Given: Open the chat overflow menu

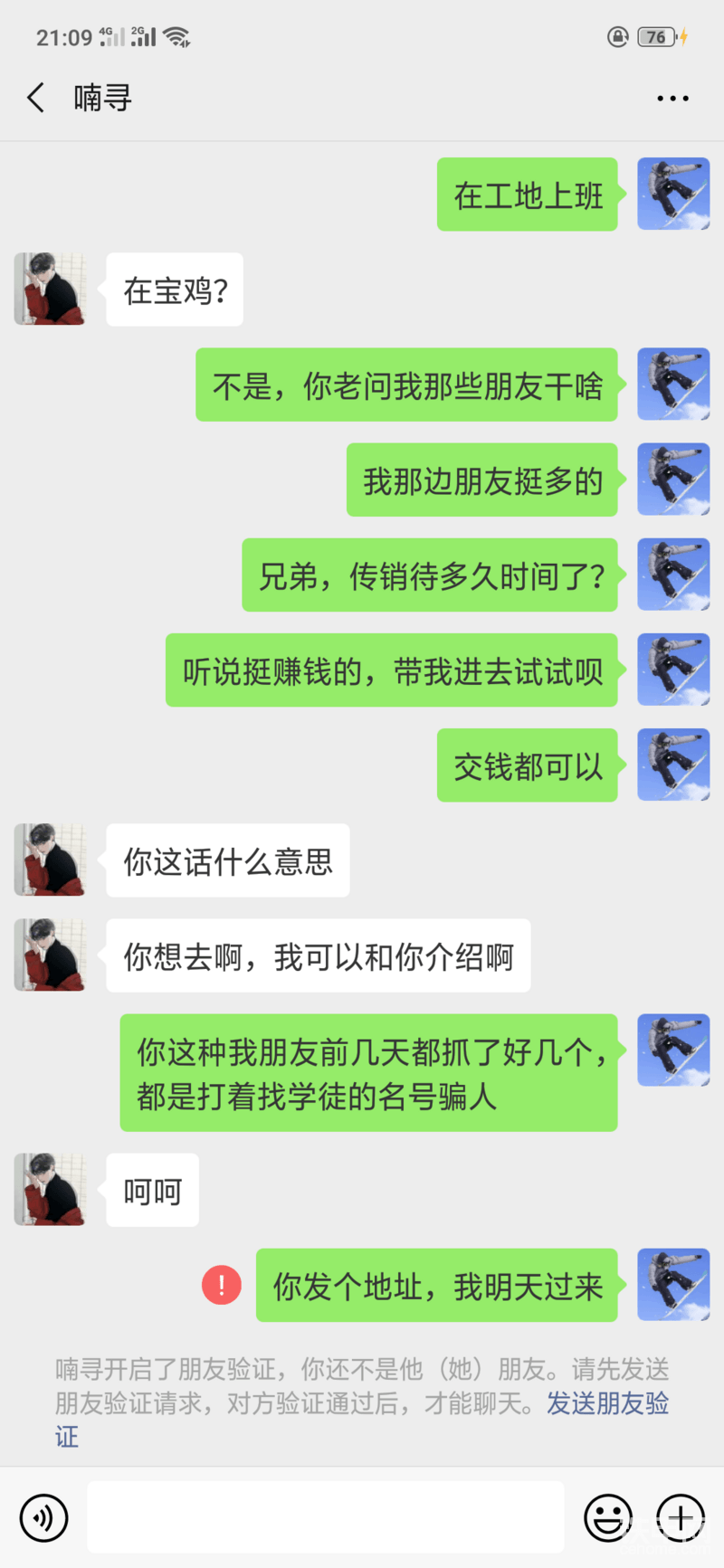Looking at the screenshot, I should coord(672,98).
